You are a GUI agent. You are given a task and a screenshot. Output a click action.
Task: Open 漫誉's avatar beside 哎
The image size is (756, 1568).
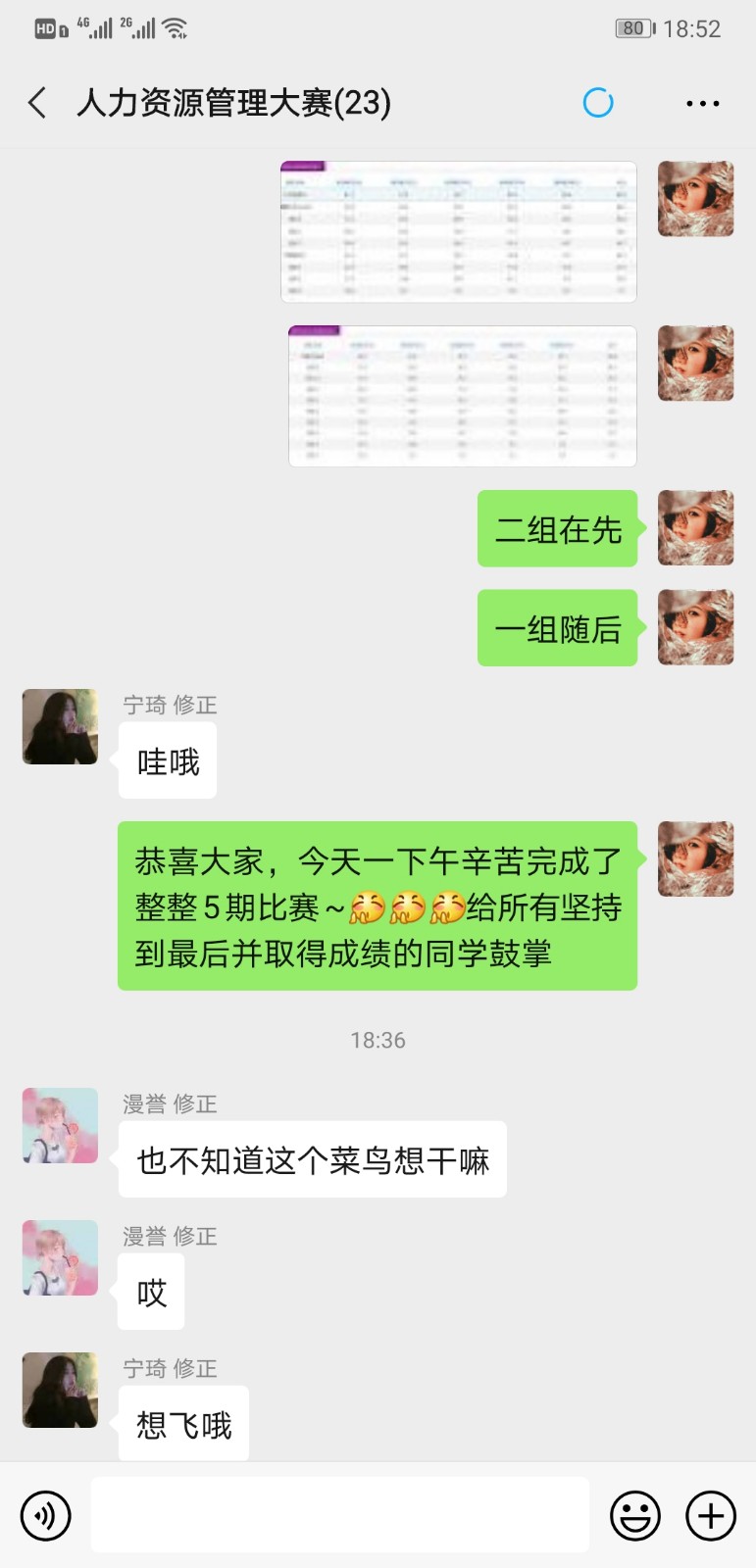tap(60, 1257)
